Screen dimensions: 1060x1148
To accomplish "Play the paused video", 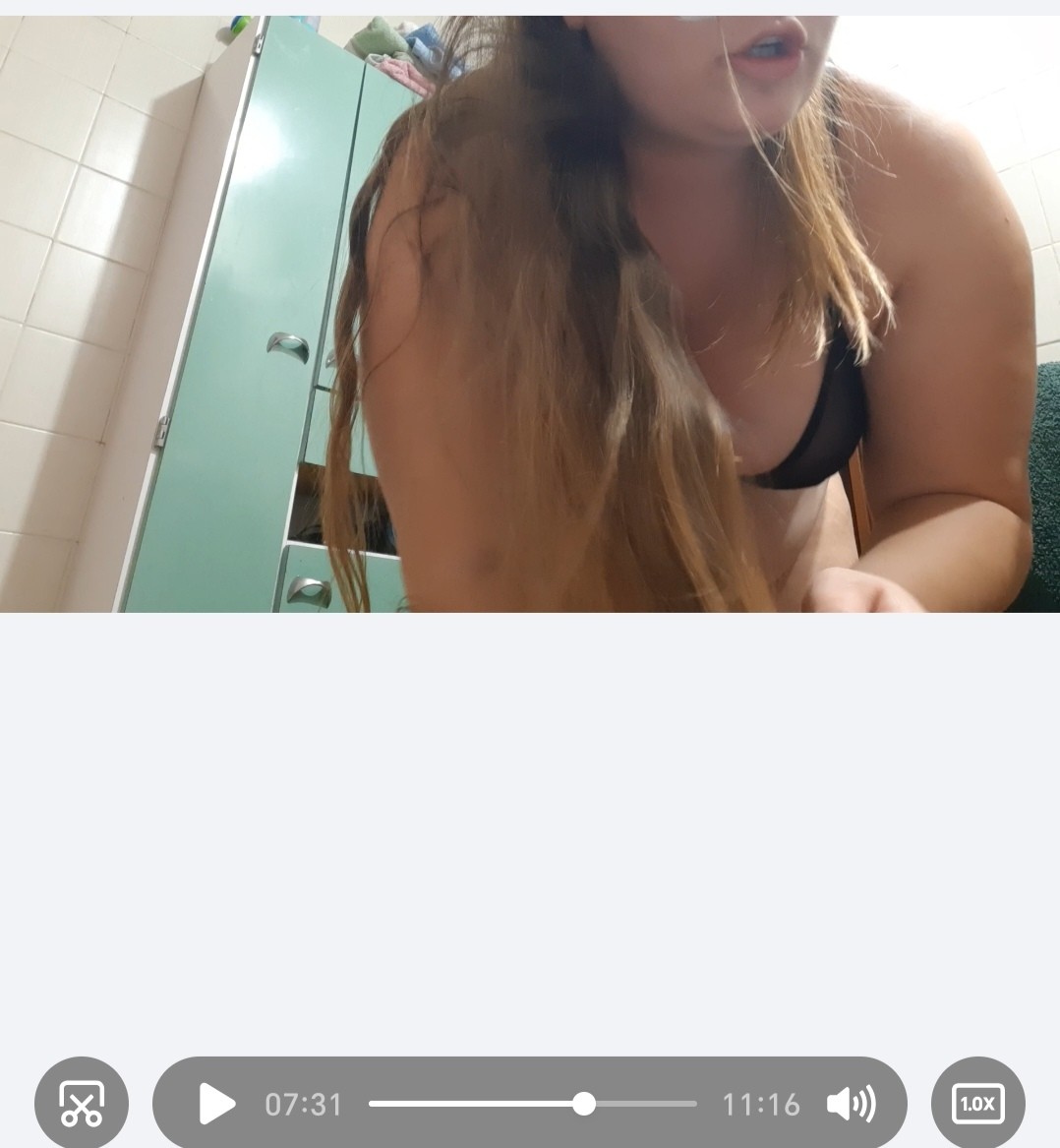I will (216, 1104).
